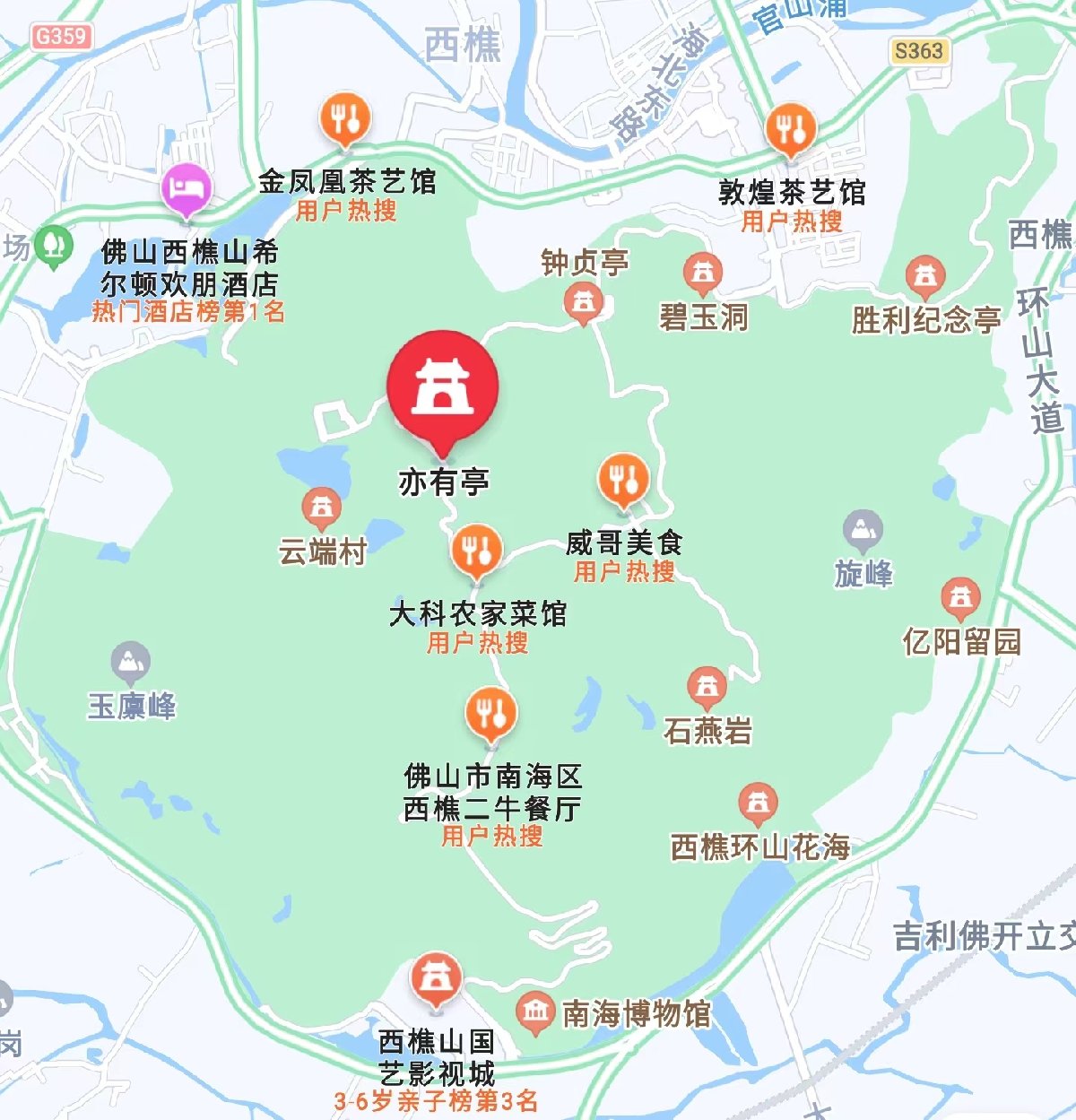Open the 石燕岩 attraction marker

point(707,688)
